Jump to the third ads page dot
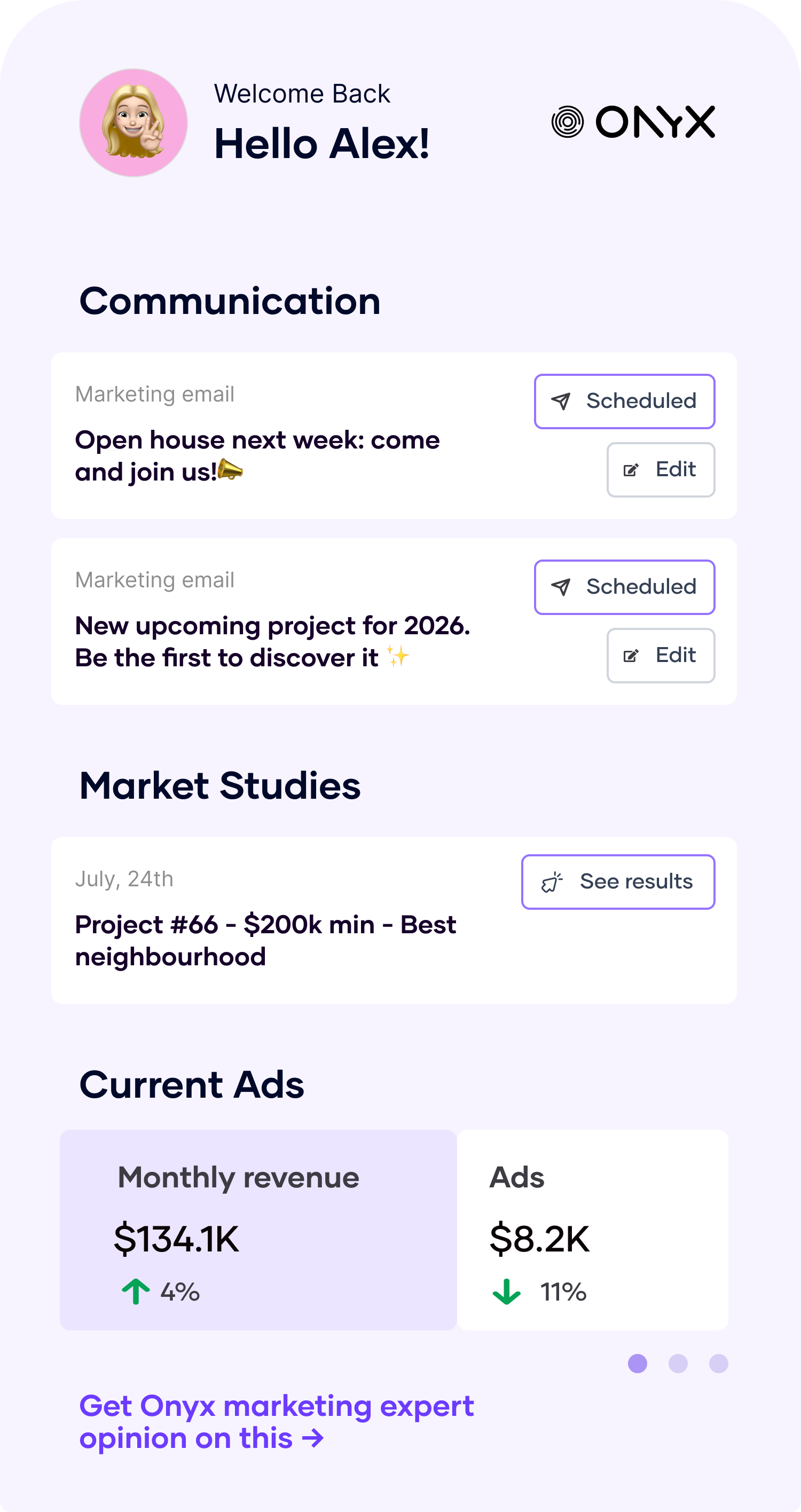The width and height of the screenshot is (801, 1512). pos(718,1364)
